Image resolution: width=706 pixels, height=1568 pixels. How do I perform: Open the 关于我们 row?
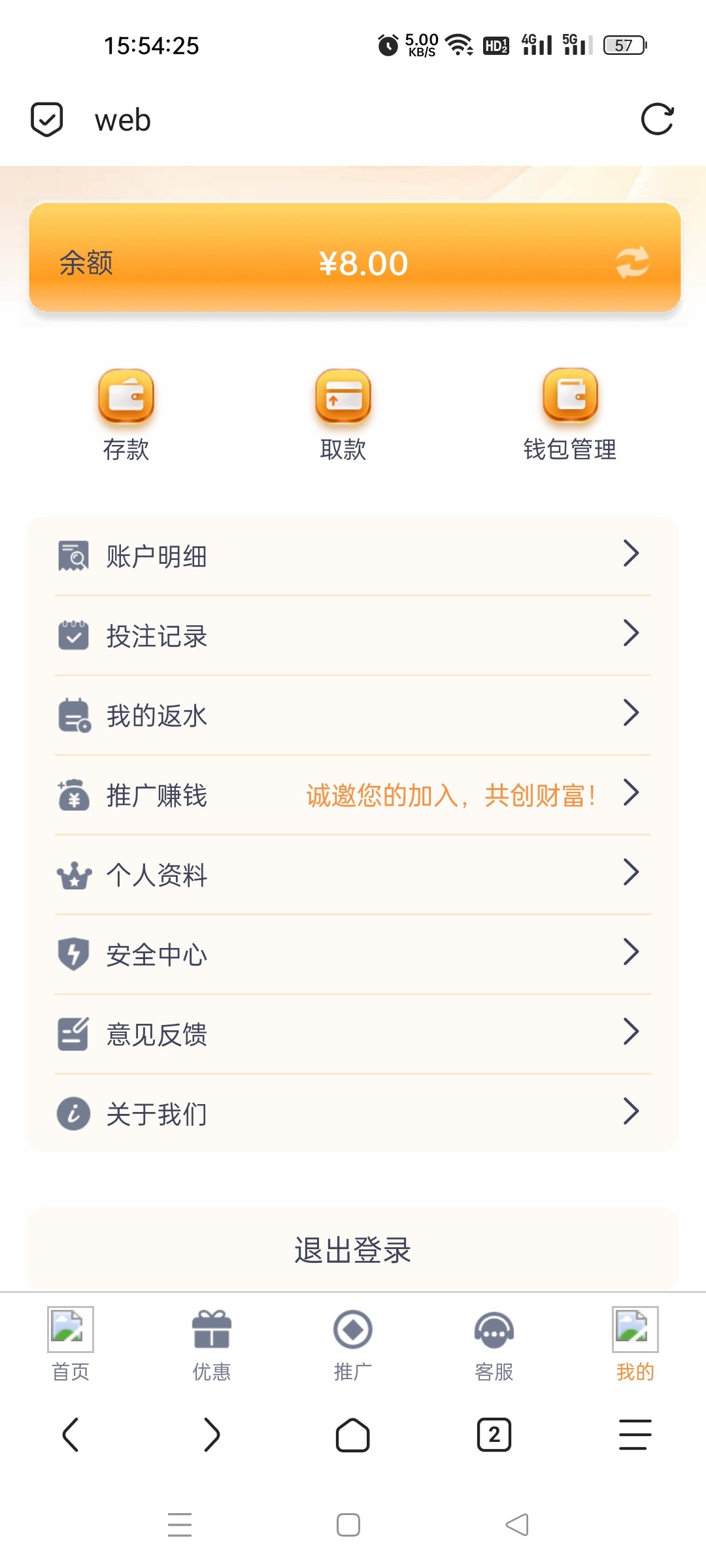pyautogui.click(x=353, y=1114)
